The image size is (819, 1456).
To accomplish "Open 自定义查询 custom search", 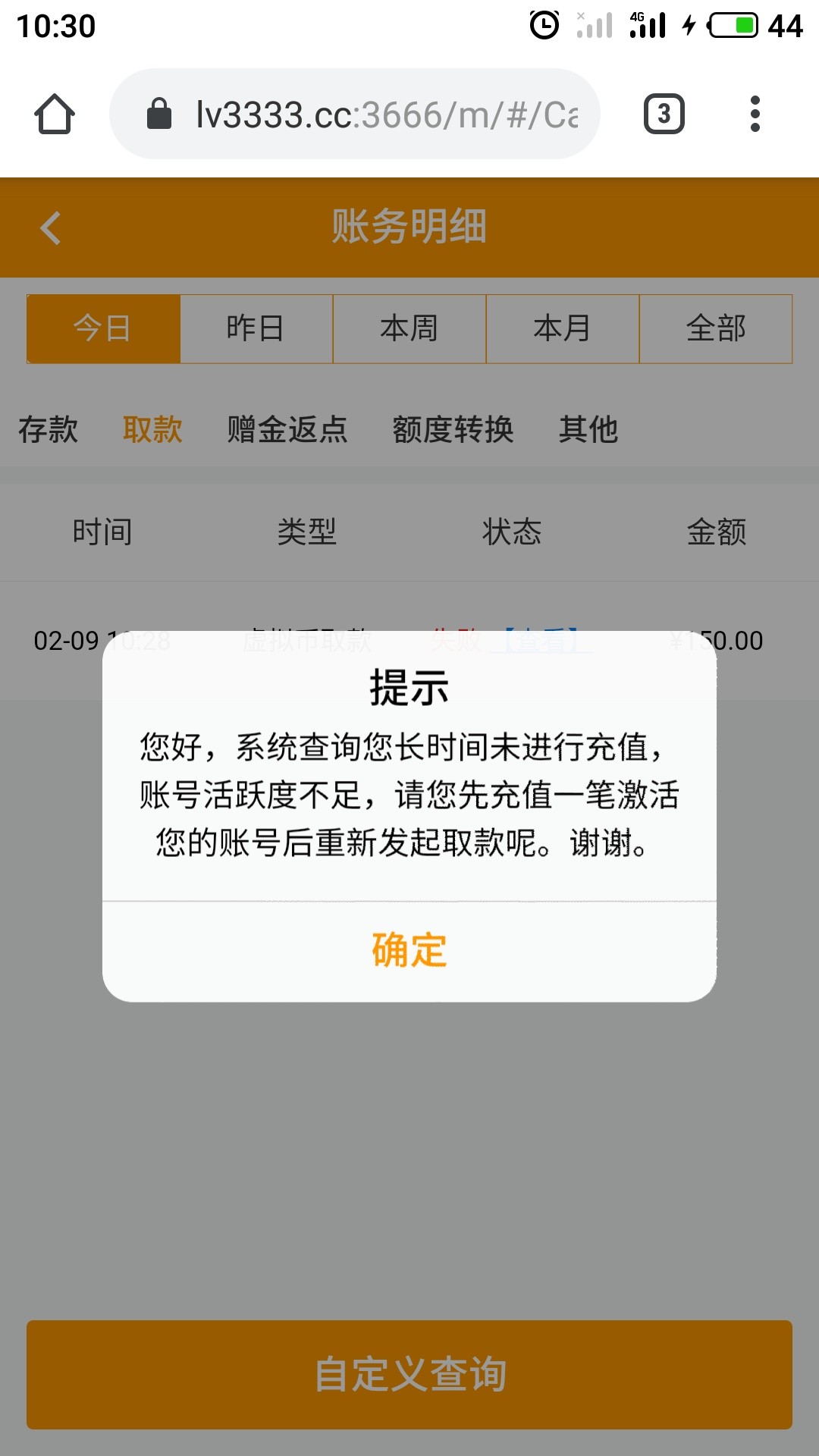I will [x=409, y=1374].
